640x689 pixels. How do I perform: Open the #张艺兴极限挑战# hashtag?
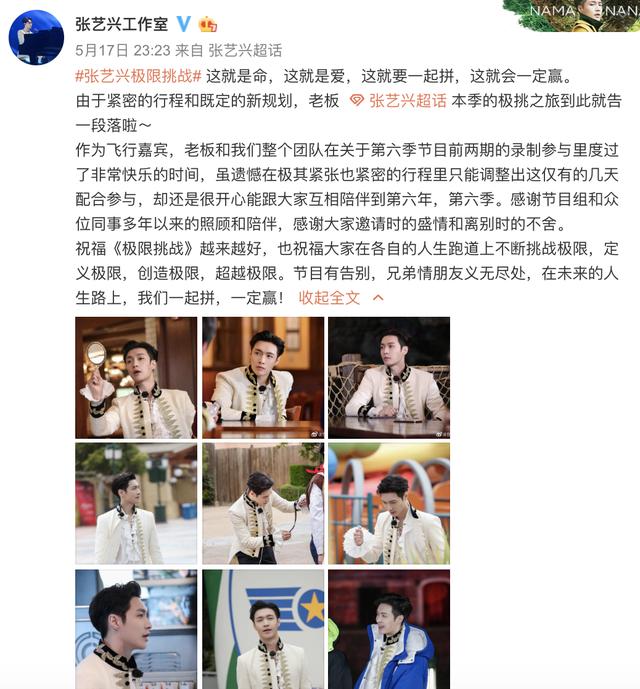tap(138, 76)
